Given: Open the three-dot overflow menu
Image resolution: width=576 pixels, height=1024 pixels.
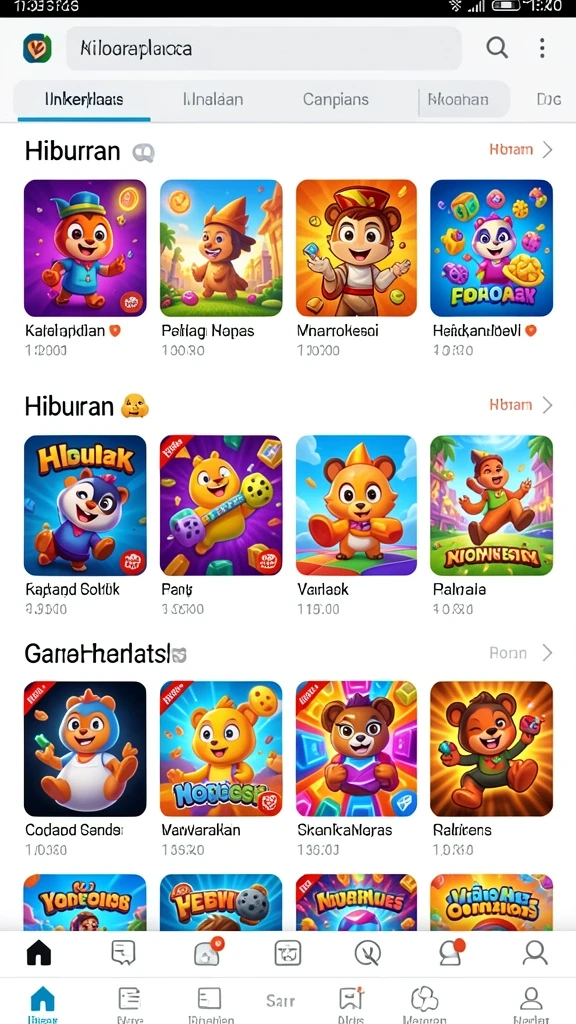Looking at the screenshot, I should tap(542, 48).
